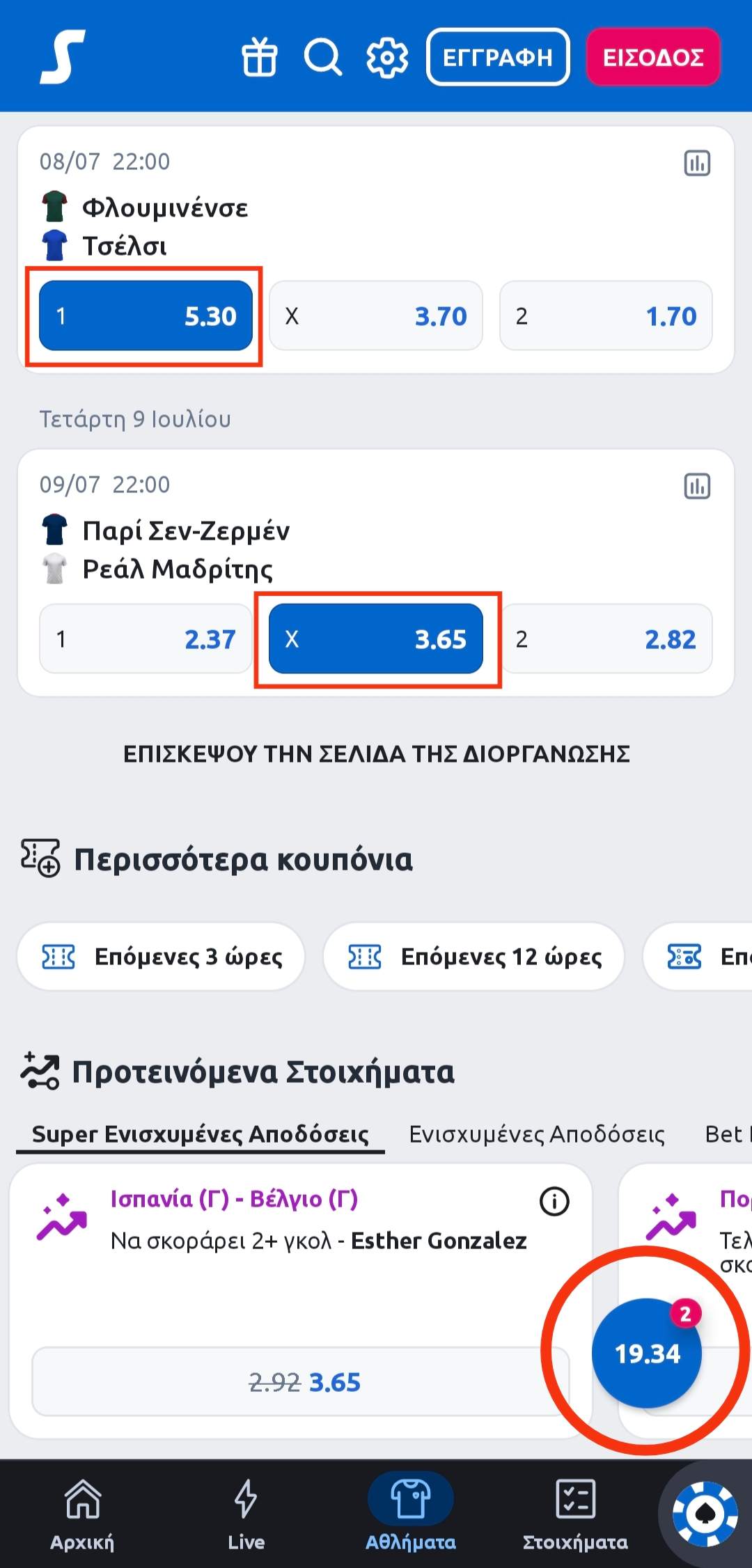Select the Επόμενες 12 ώρες coupon chip
752x1568 pixels.
(473, 957)
